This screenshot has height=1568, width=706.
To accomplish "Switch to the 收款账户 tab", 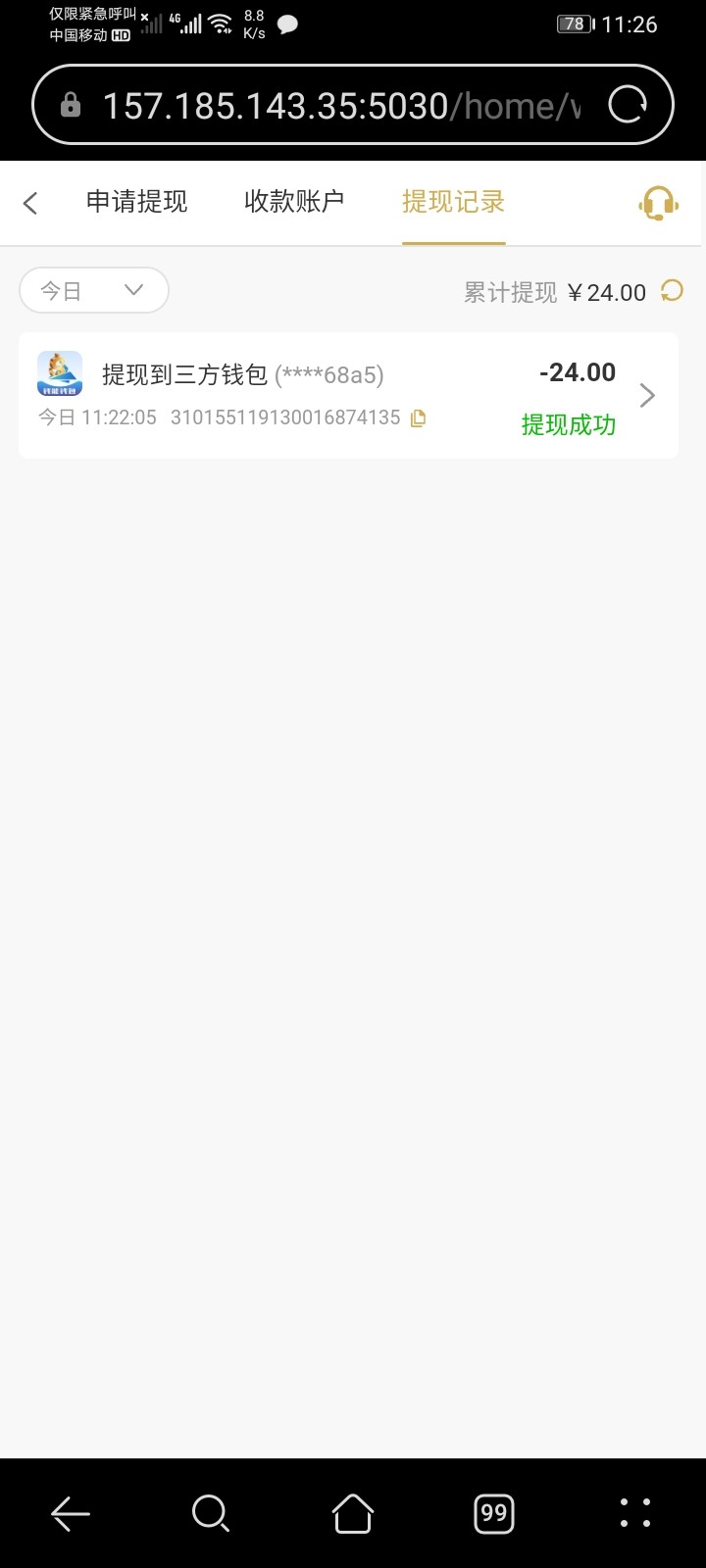I will (x=294, y=202).
